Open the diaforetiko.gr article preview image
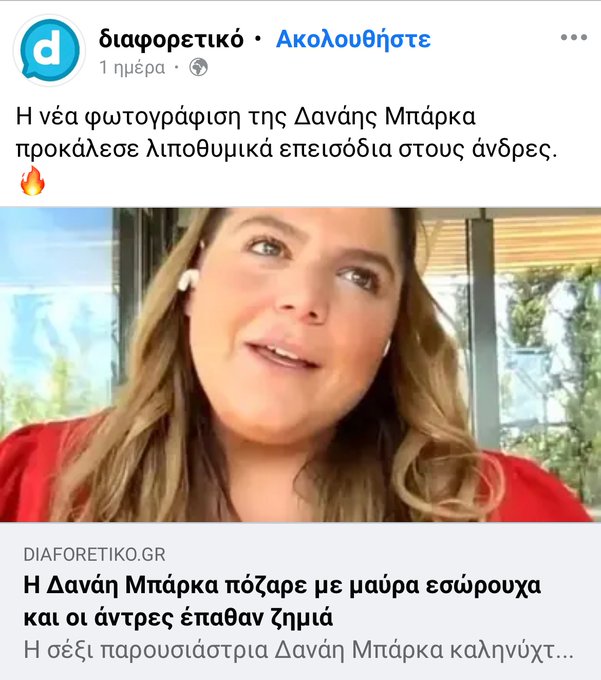The image size is (601, 680). click(x=300, y=364)
